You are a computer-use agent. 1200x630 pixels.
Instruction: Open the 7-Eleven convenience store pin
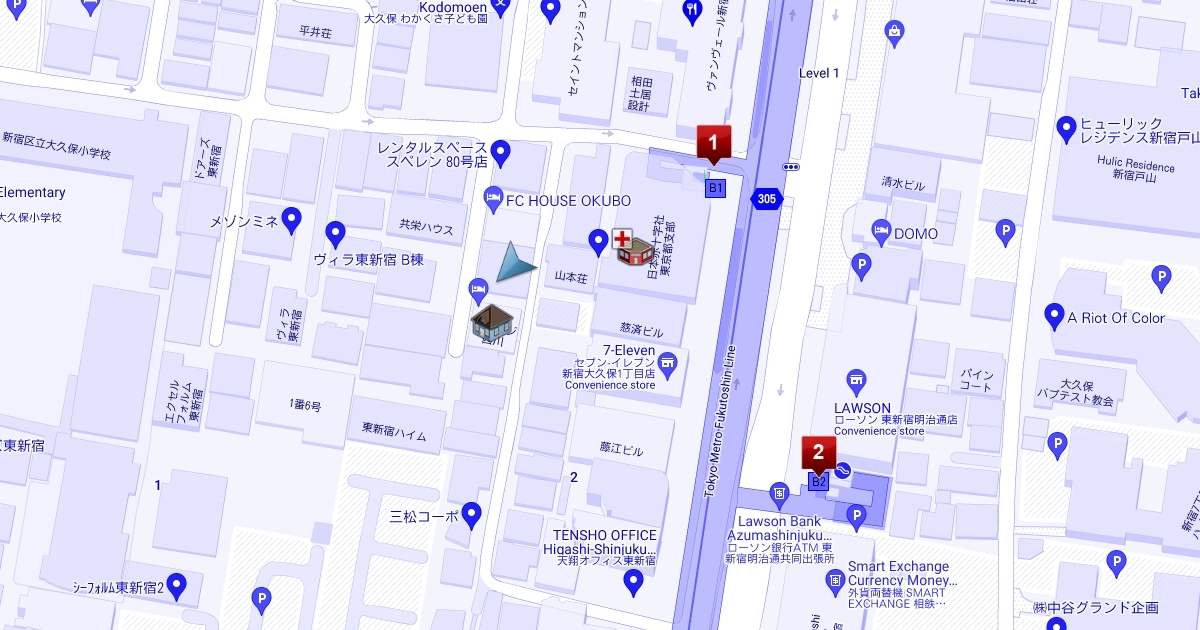(669, 362)
